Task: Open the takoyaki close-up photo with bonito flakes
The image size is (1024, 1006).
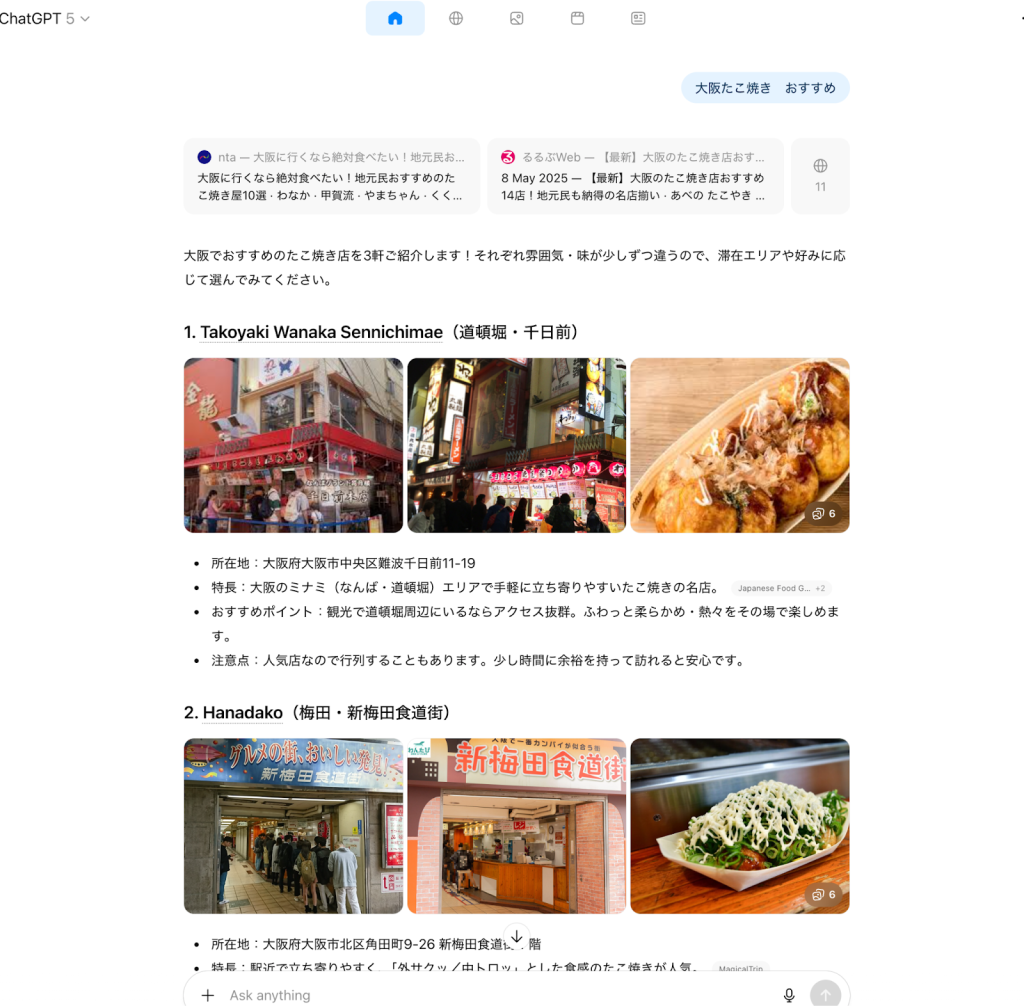Action: [x=739, y=445]
